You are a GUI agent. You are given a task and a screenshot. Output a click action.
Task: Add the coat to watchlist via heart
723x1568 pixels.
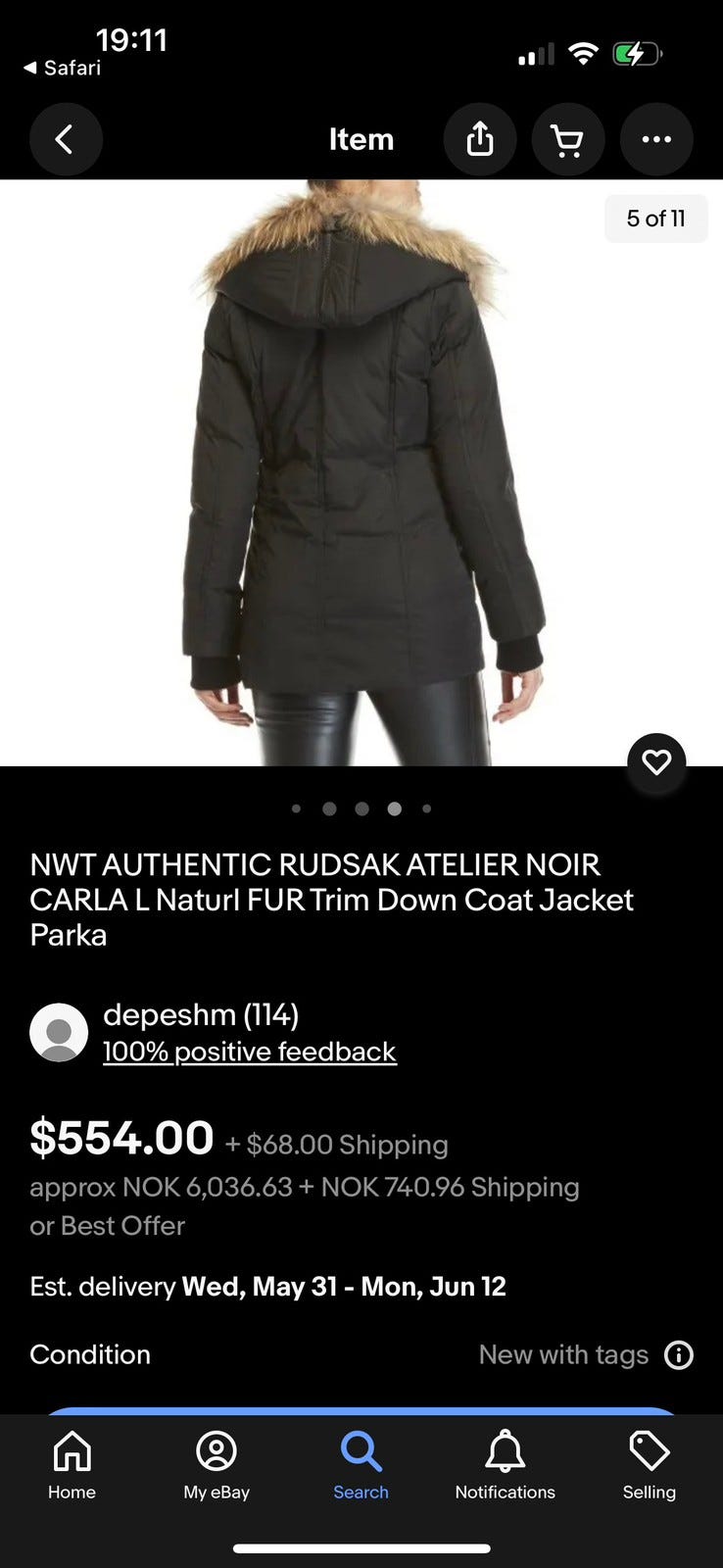pos(655,761)
